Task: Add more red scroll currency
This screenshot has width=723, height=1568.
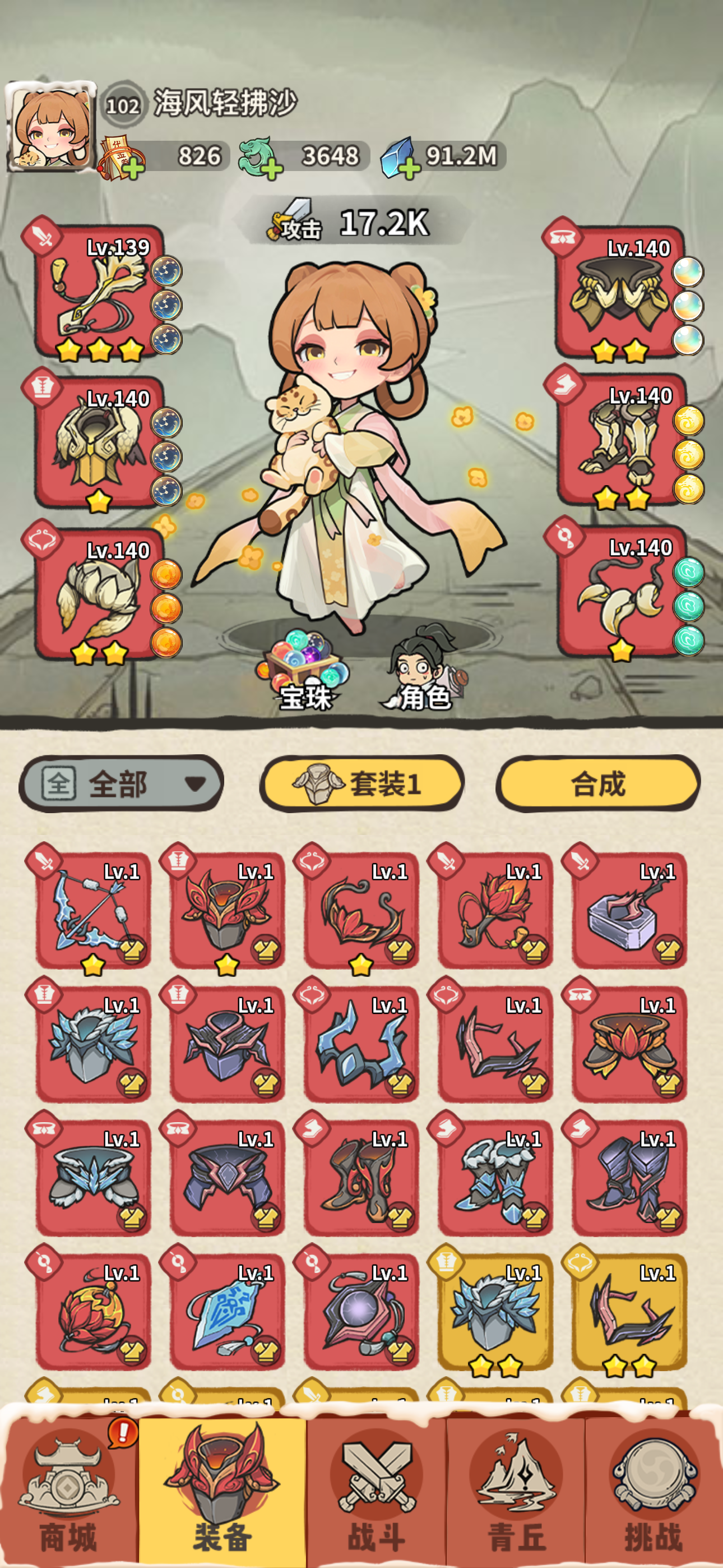Action: pyautogui.click(x=134, y=167)
